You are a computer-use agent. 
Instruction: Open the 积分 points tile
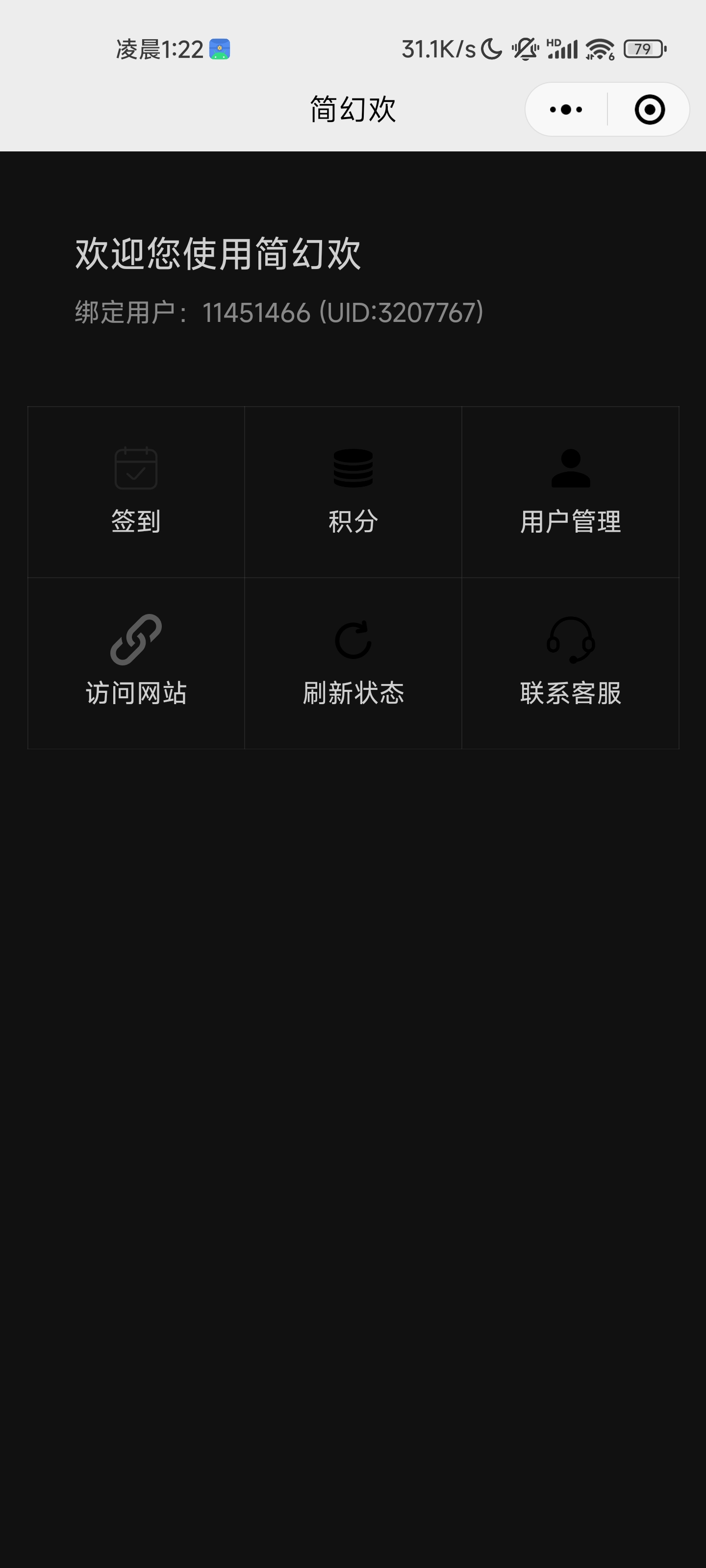353,492
